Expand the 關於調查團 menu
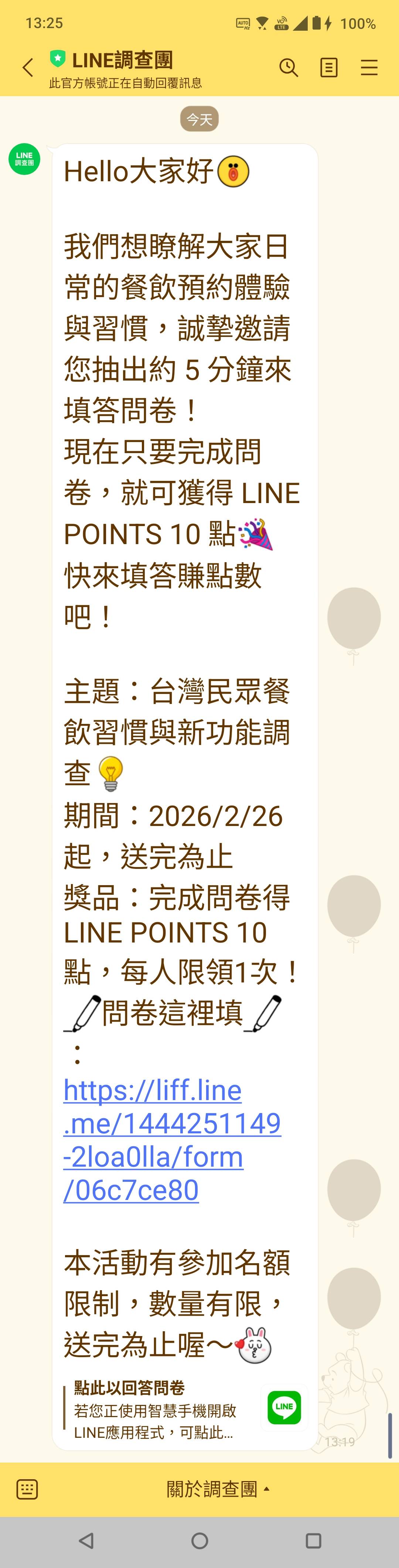This screenshot has width=399, height=1568. (x=218, y=1489)
